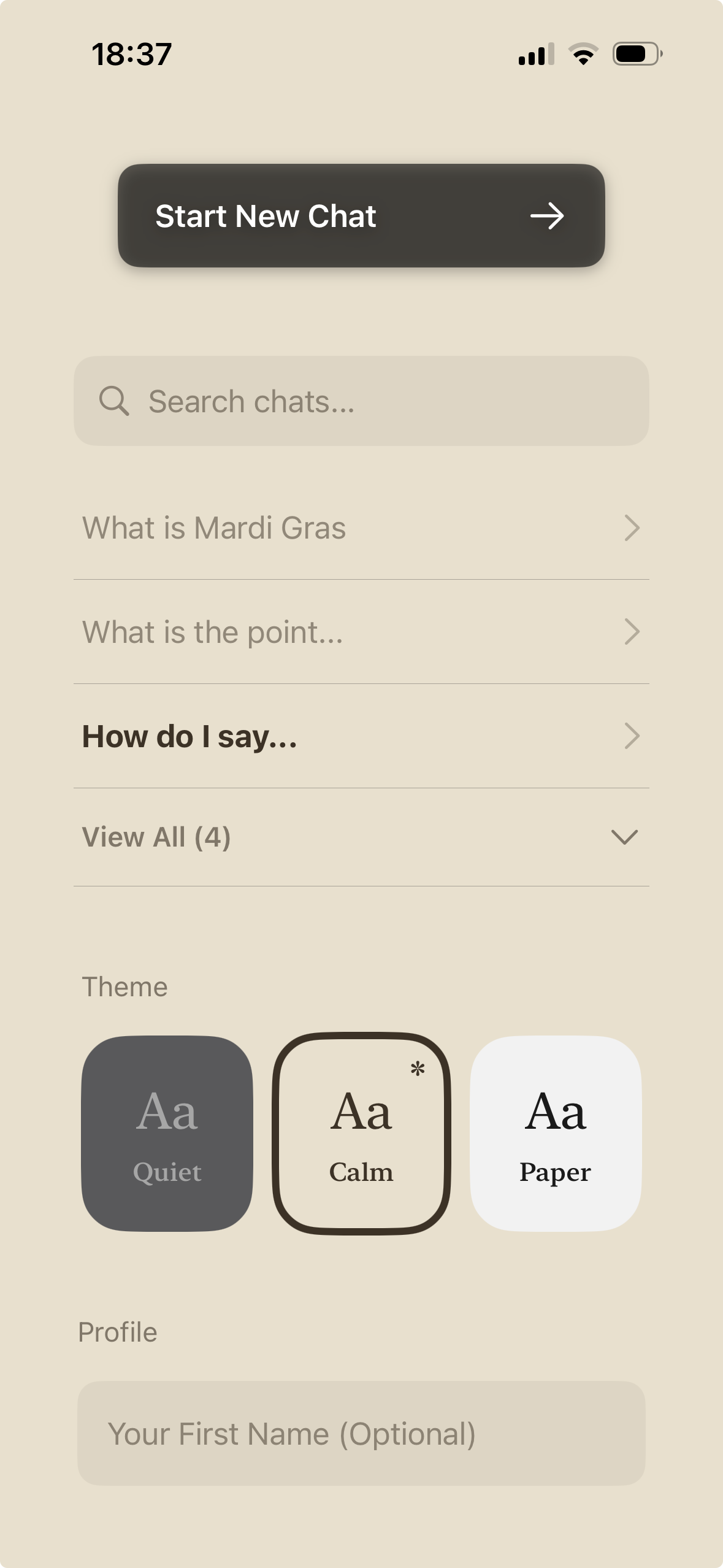Select the Quiet theme
The image size is (723, 1568).
[167, 1133]
